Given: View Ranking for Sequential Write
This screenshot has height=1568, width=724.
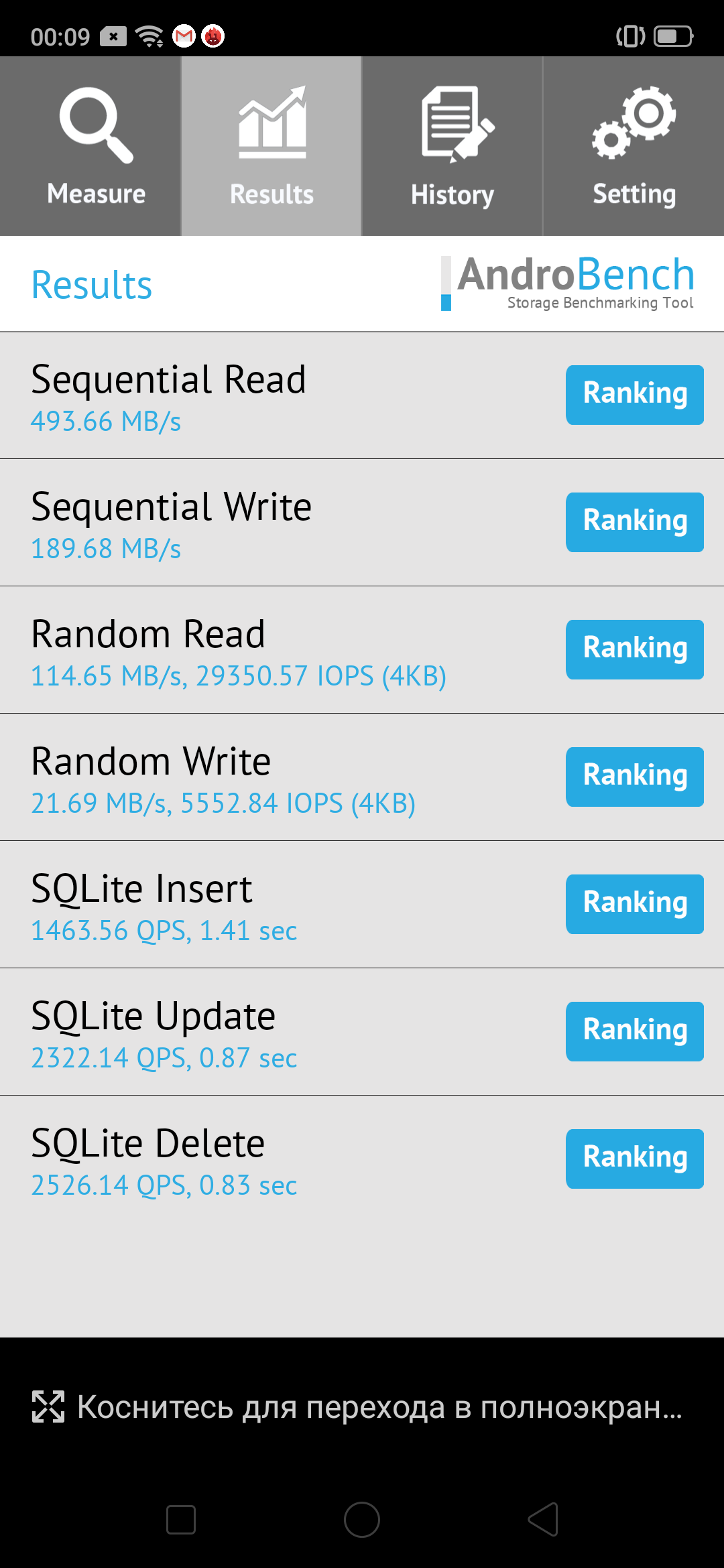Looking at the screenshot, I should (x=635, y=522).
